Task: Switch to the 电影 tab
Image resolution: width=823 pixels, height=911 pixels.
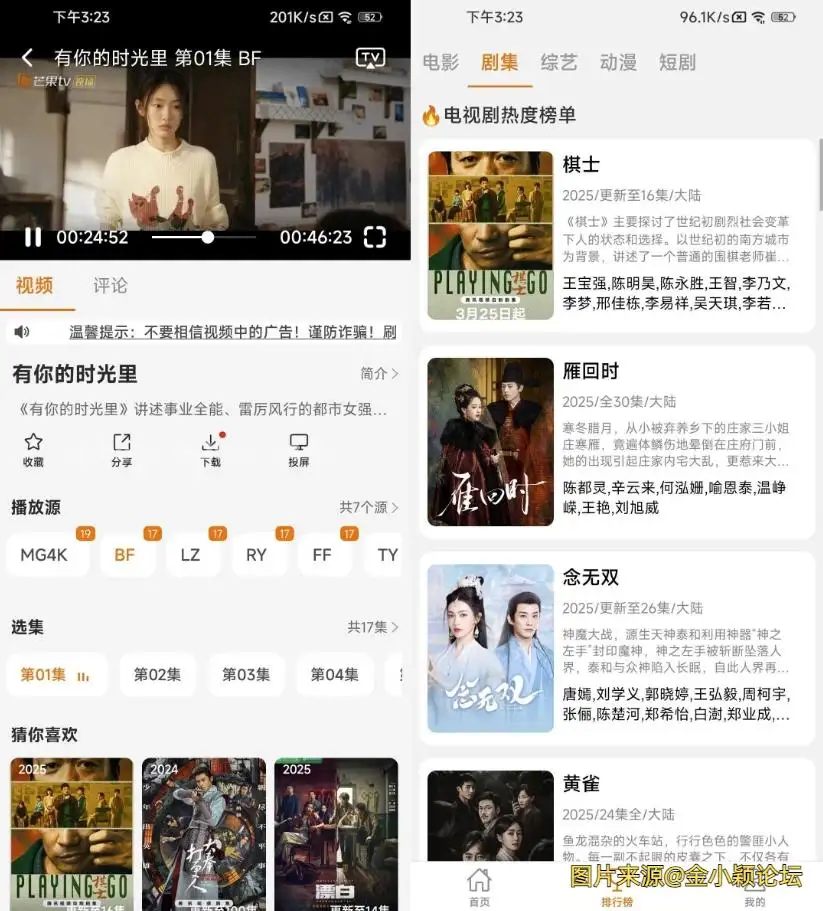Action: [x=441, y=62]
